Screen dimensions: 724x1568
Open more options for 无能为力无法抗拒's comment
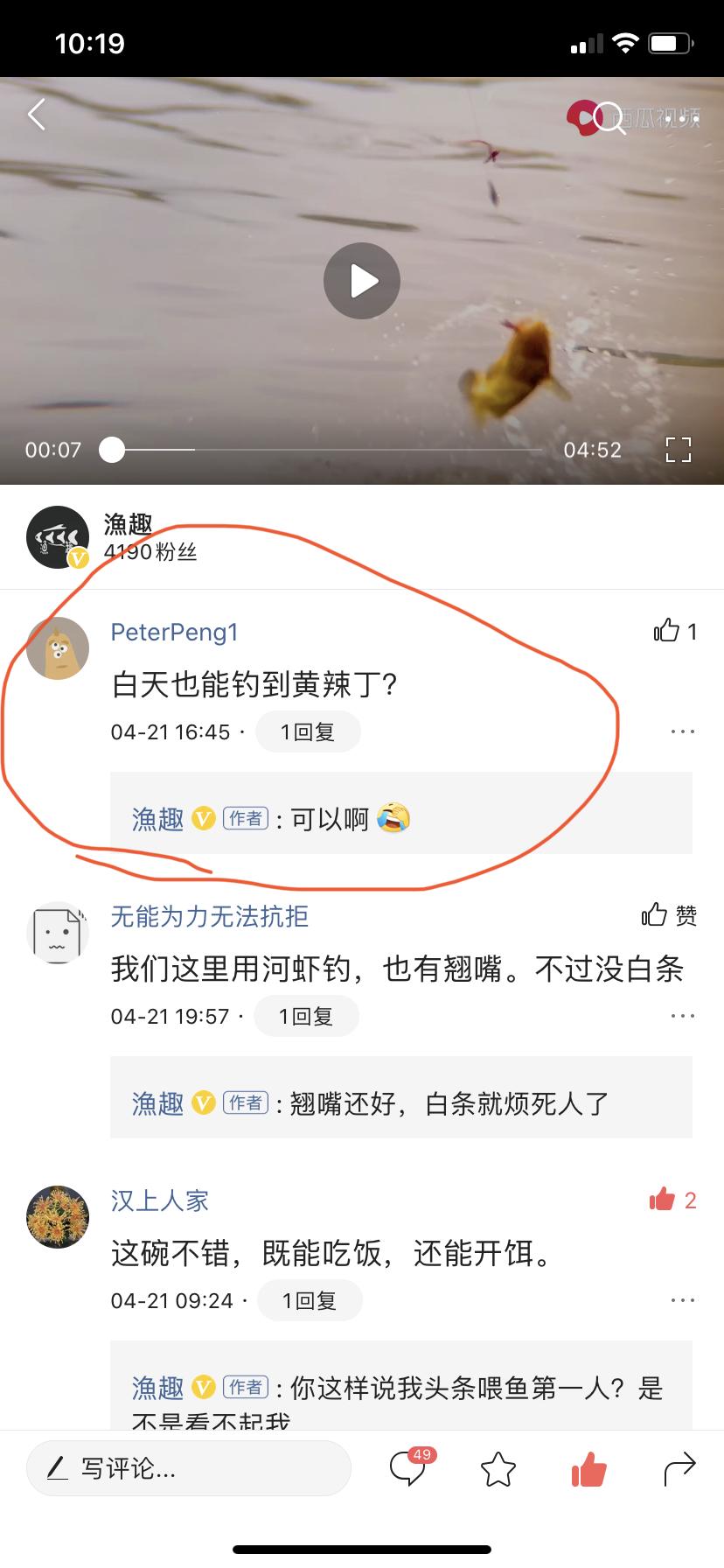pyautogui.click(x=682, y=1016)
